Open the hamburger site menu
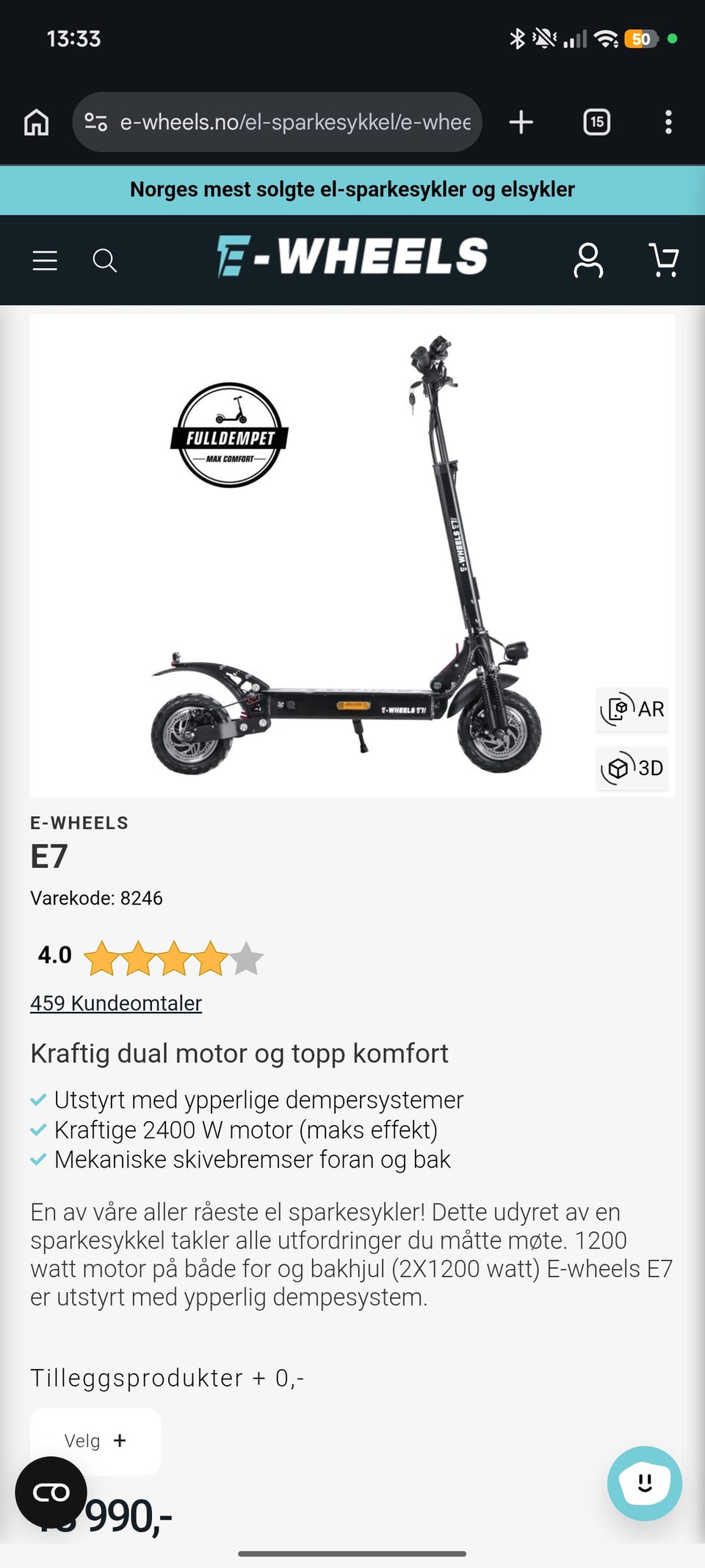This screenshot has height=1568, width=705. (x=45, y=260)
